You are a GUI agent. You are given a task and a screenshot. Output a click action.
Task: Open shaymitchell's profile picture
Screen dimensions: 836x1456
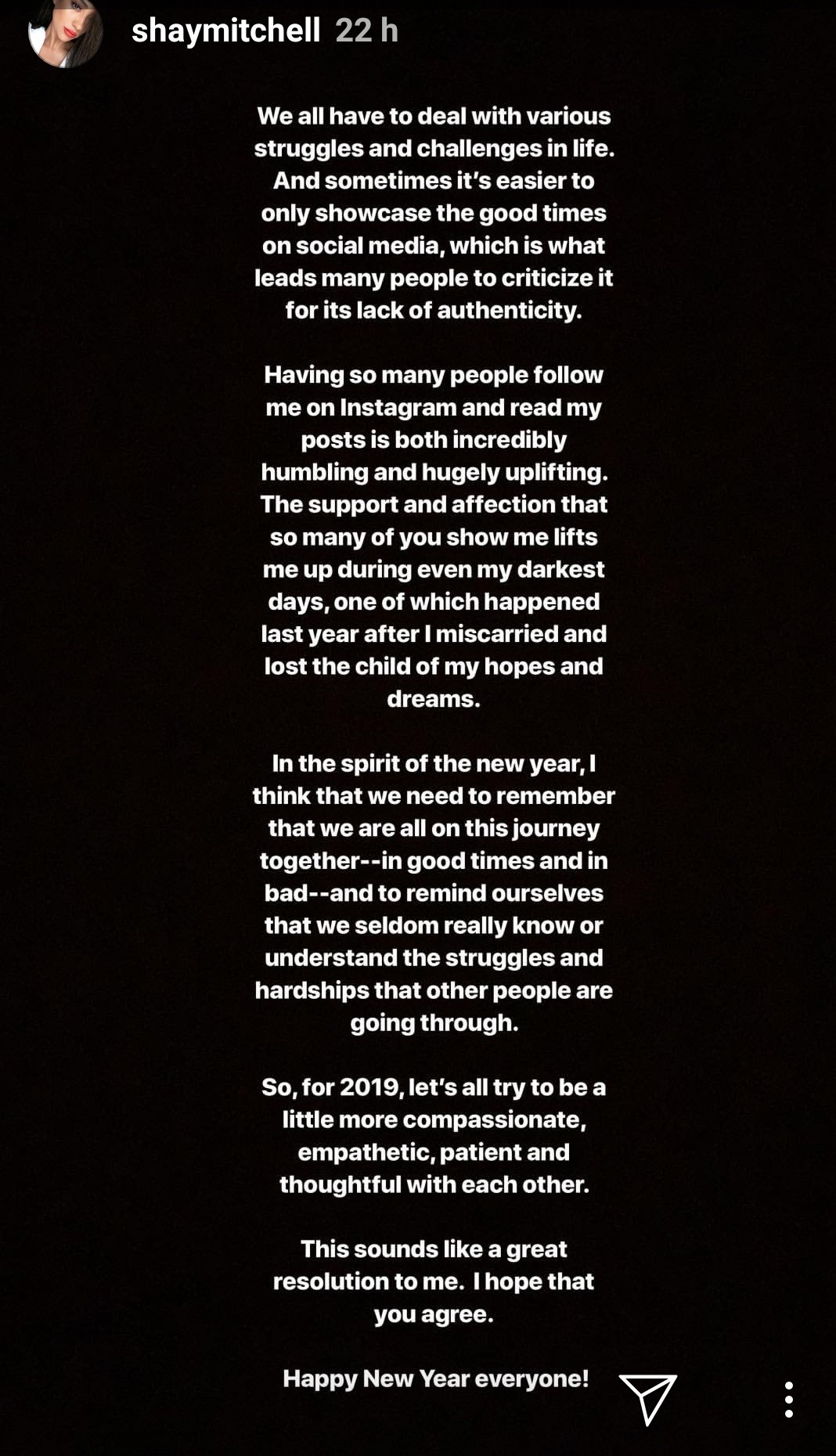(x=66, y=31)
